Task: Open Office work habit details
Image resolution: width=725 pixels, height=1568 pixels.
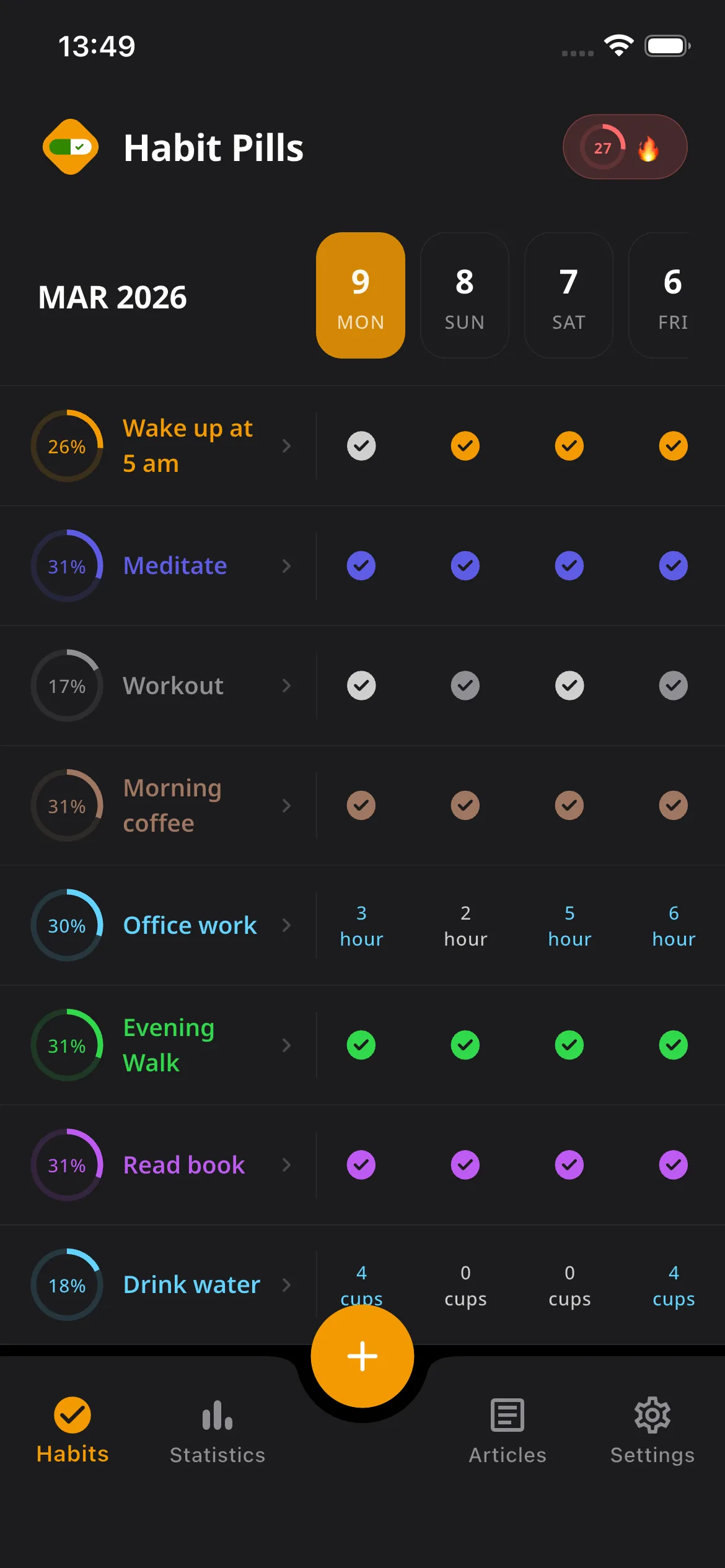Action: tap(190, 925)
